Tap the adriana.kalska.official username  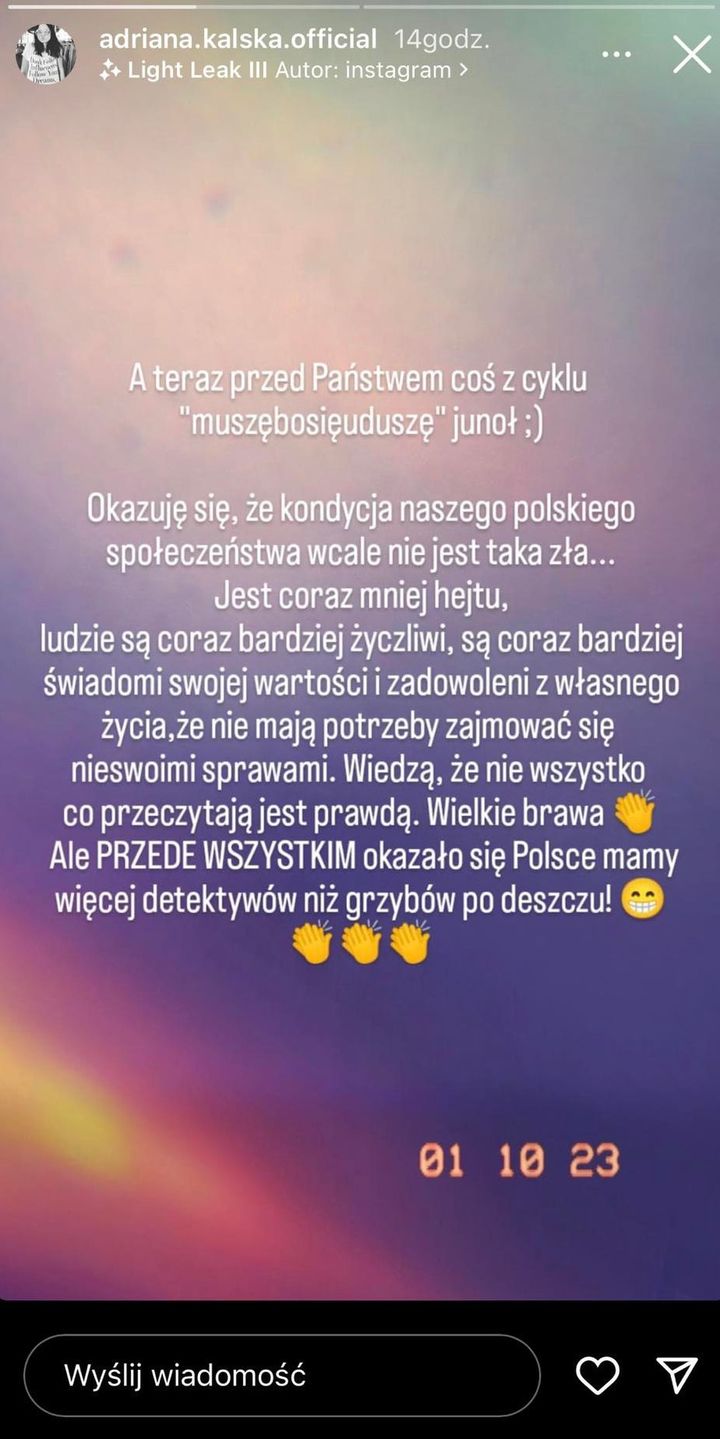pyautogui.click(x=238, y=39)
